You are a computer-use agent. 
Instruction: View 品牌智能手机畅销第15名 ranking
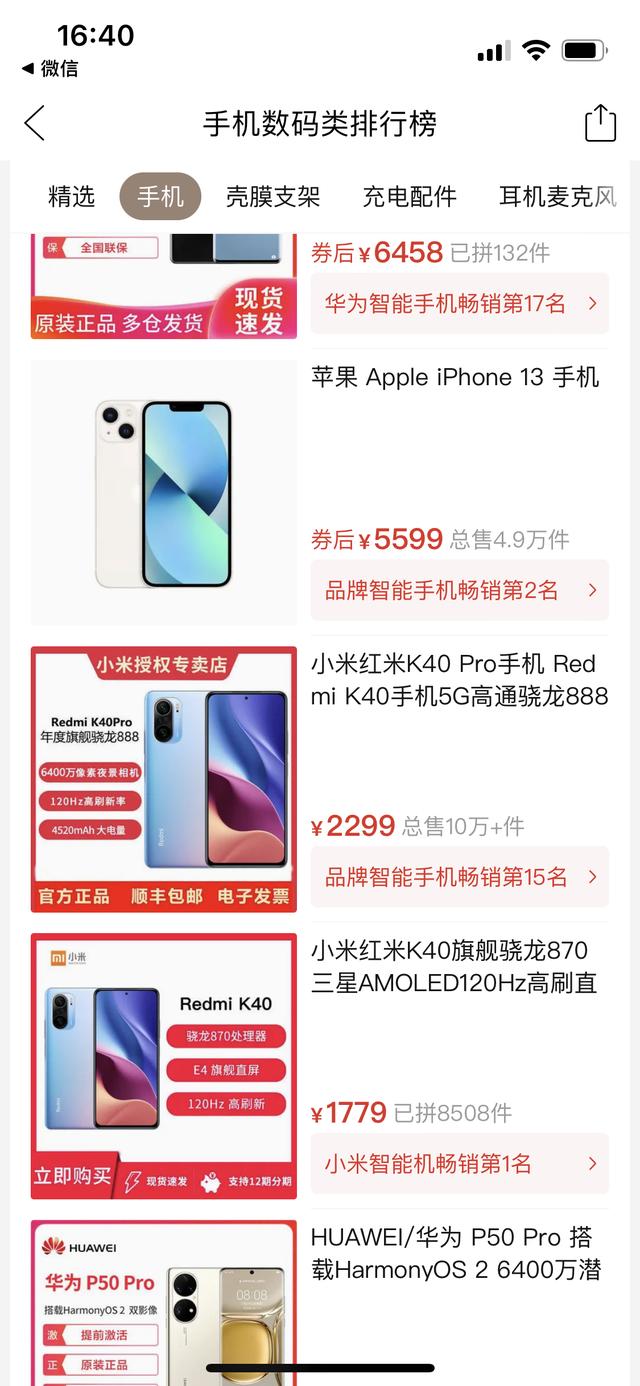pos(459,877)
